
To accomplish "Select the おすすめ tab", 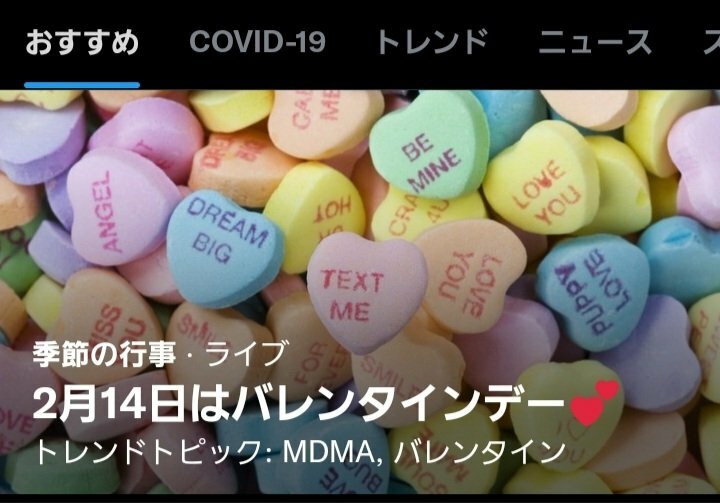I will click(x=82, y=43).
